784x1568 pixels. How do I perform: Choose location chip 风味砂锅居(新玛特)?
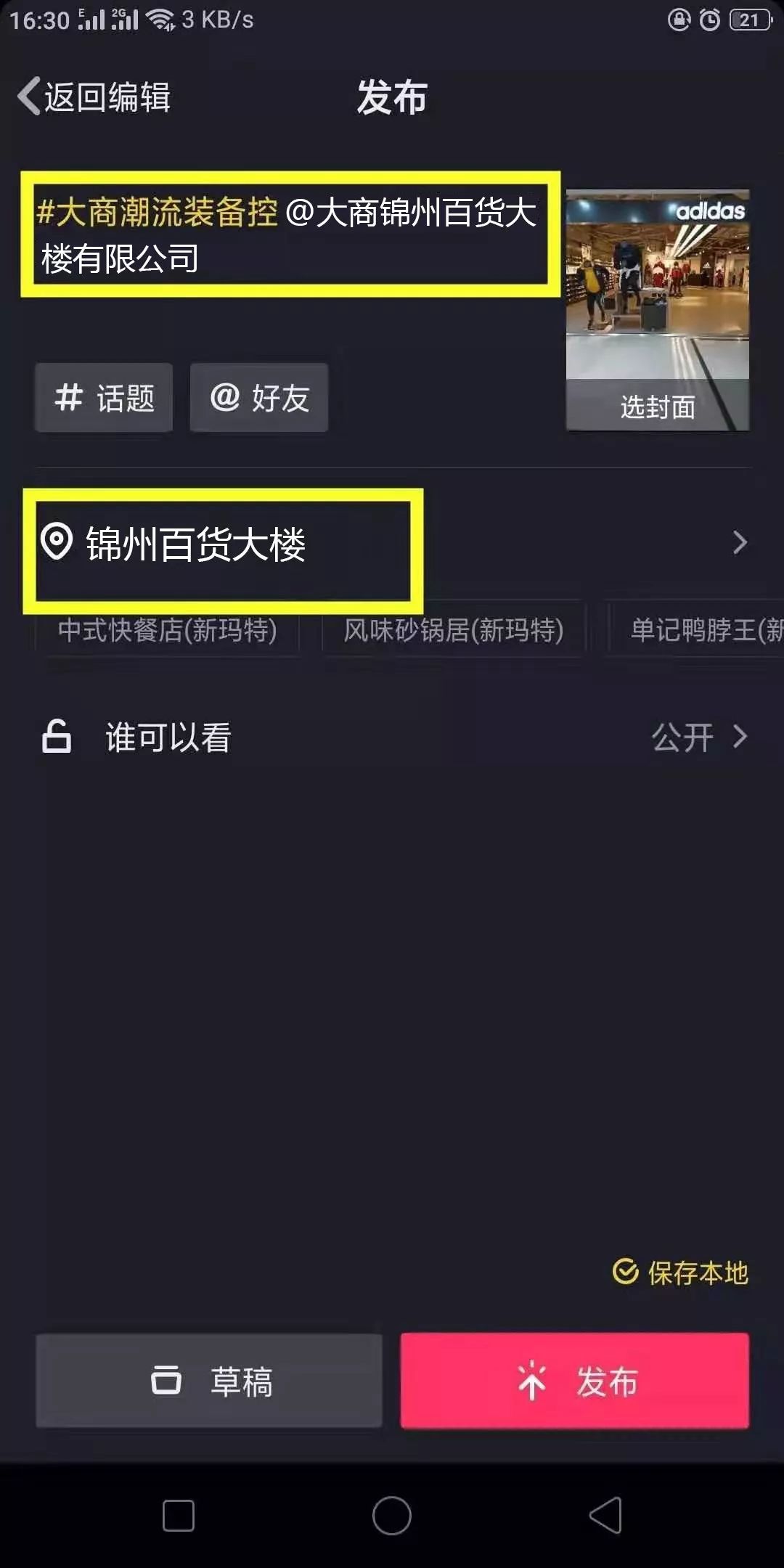point(454,629)
